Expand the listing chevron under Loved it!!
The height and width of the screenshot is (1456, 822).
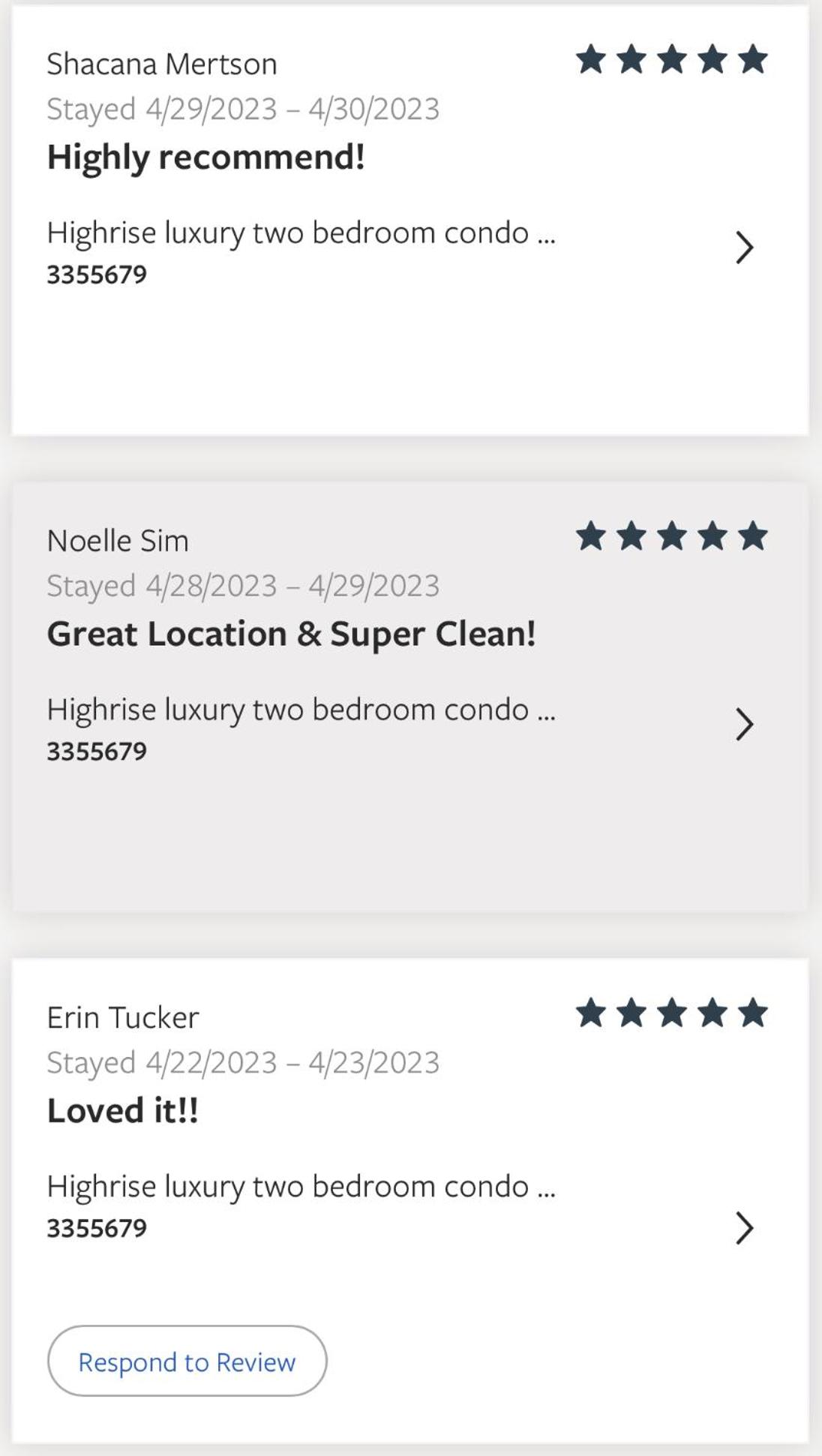[743, 1228]
